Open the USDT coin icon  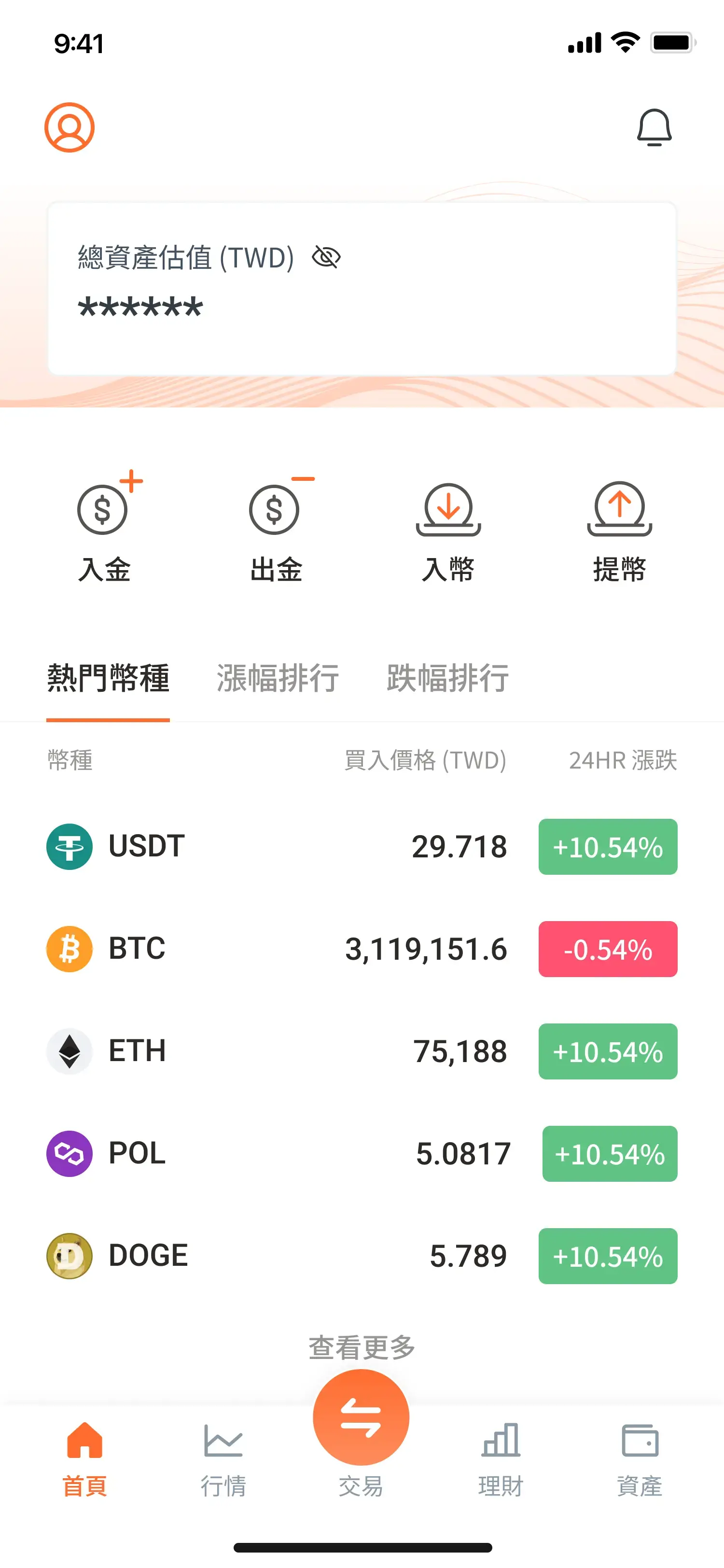tap(70, 846)
